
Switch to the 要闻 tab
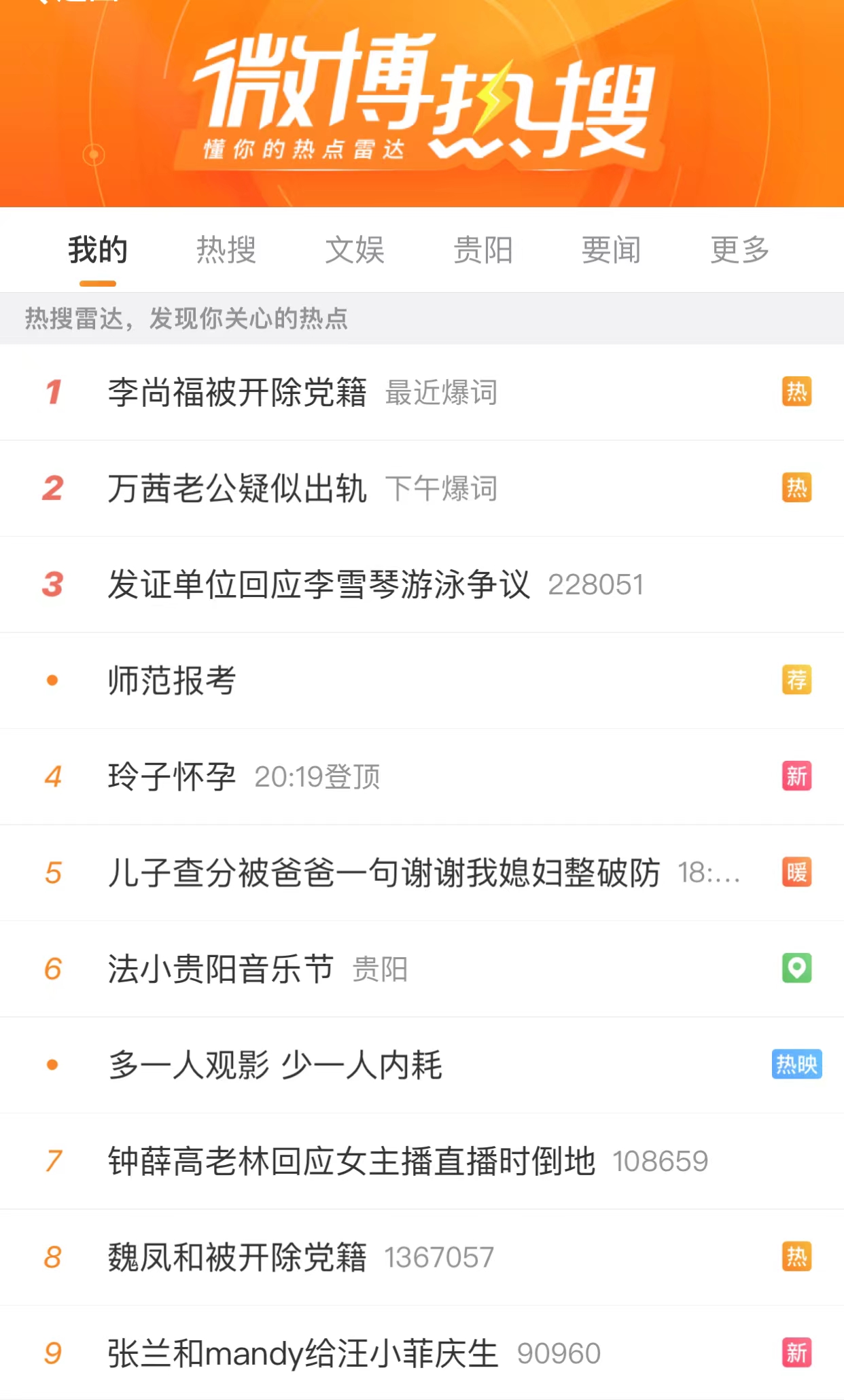pos(611,249)
